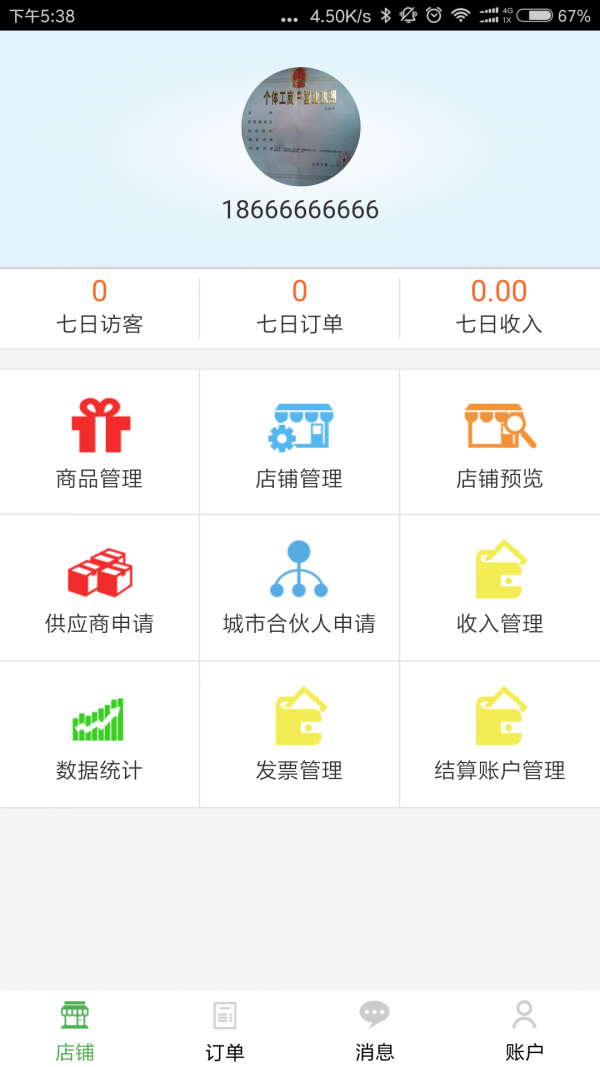Open 数据统计 (data statistics)
This screenshot has height=1067, width=600.
(100, 734)
